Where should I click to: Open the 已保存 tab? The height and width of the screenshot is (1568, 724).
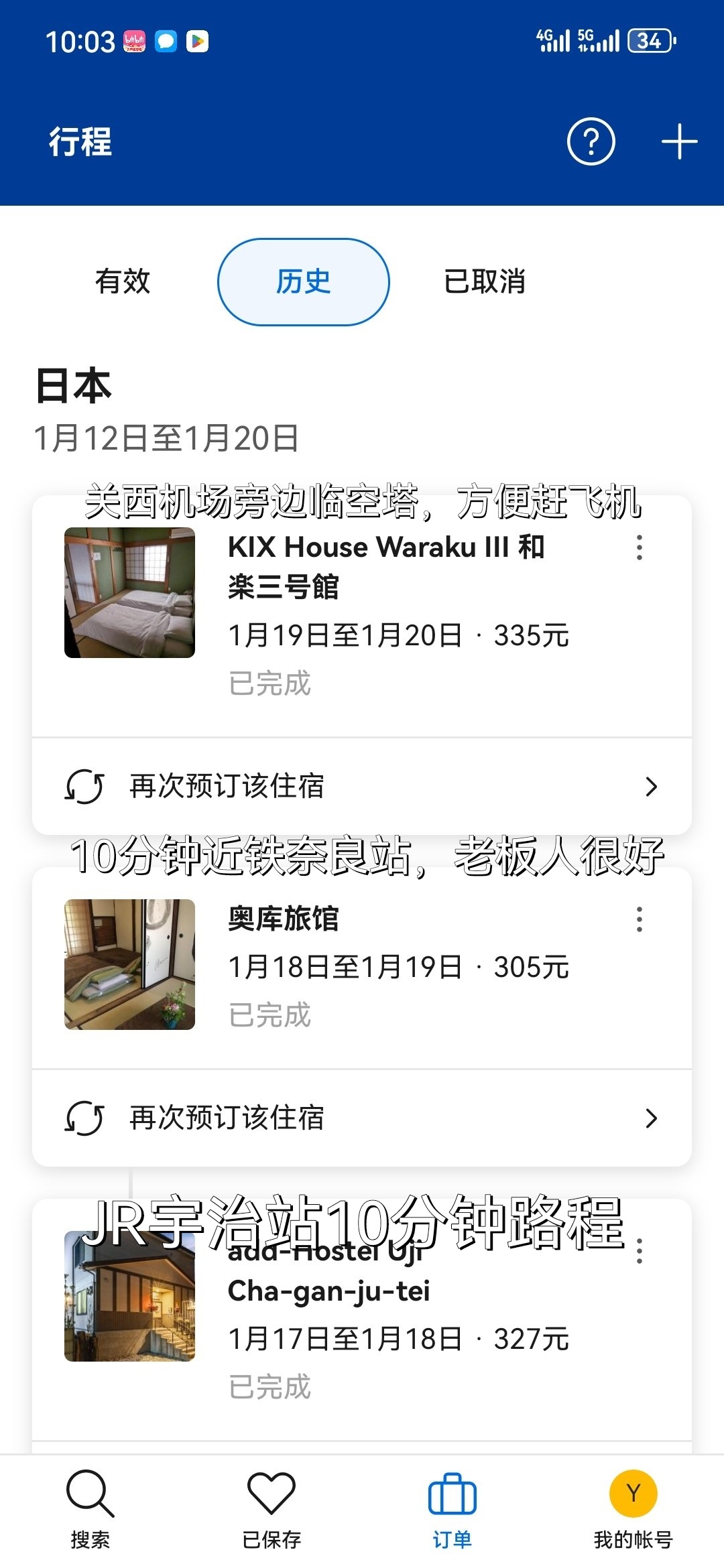(x=271, y=1510)
